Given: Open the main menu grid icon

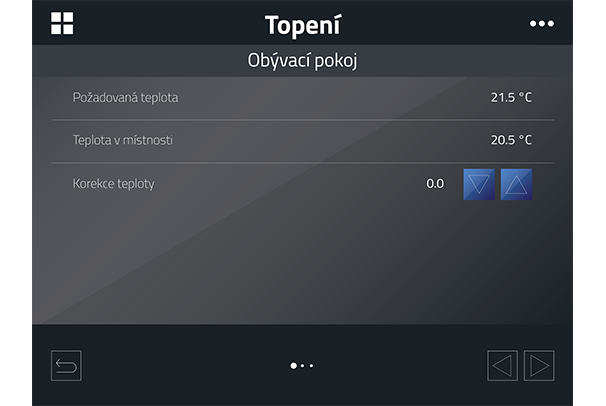Looking at the screenshot, I should click(62, 24).
